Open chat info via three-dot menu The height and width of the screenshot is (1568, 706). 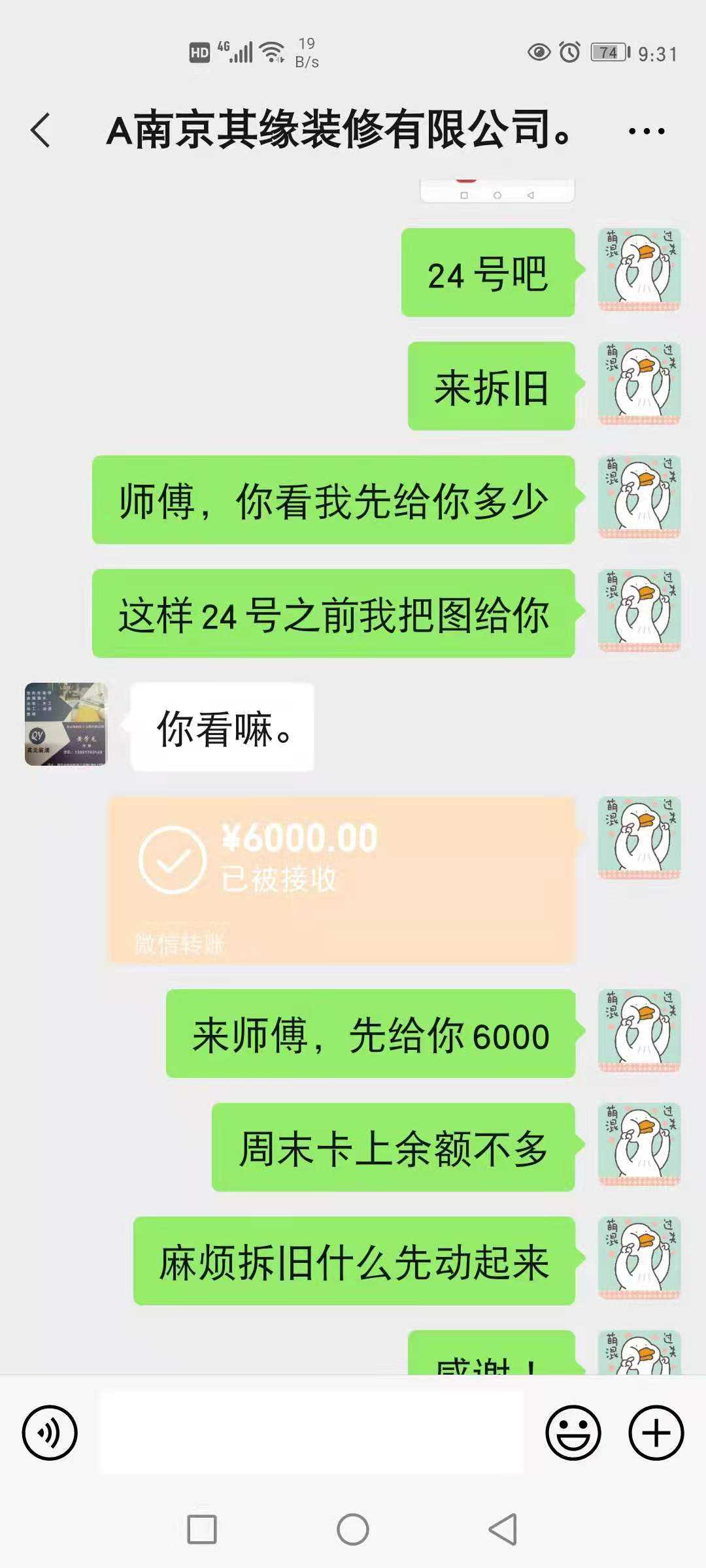point(646,131)
